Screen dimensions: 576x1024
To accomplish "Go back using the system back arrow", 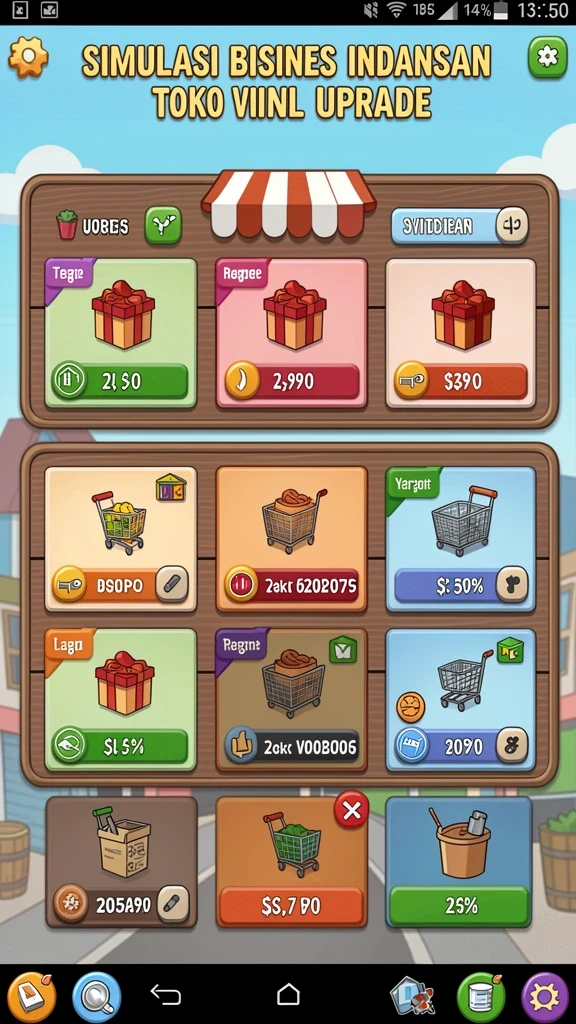I will [165, 995].
